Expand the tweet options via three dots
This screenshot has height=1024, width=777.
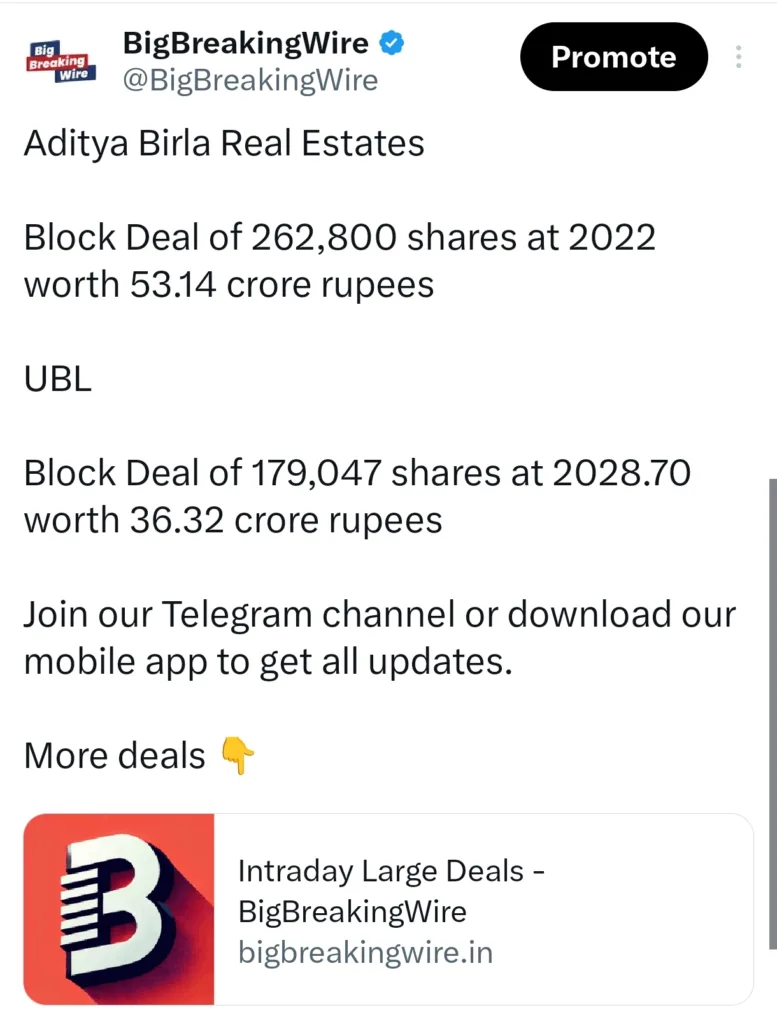tap(738, 57)
